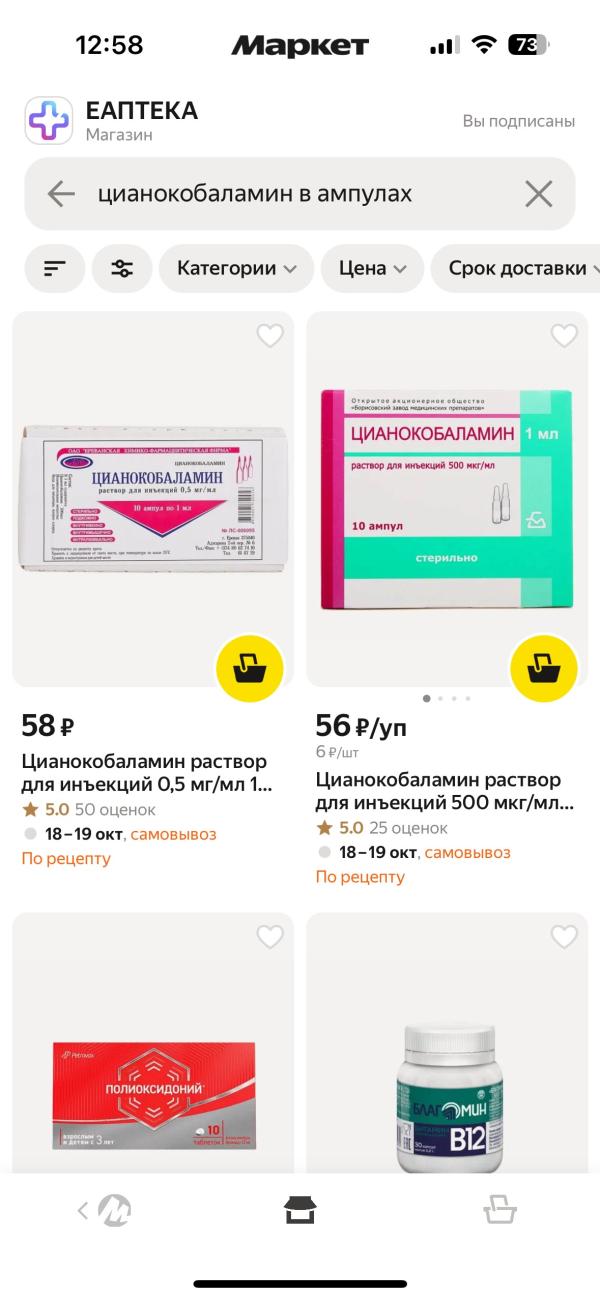This screenshot has width=600, height=1300.
Task: Open the sort options icon
Action: (54, 268)
